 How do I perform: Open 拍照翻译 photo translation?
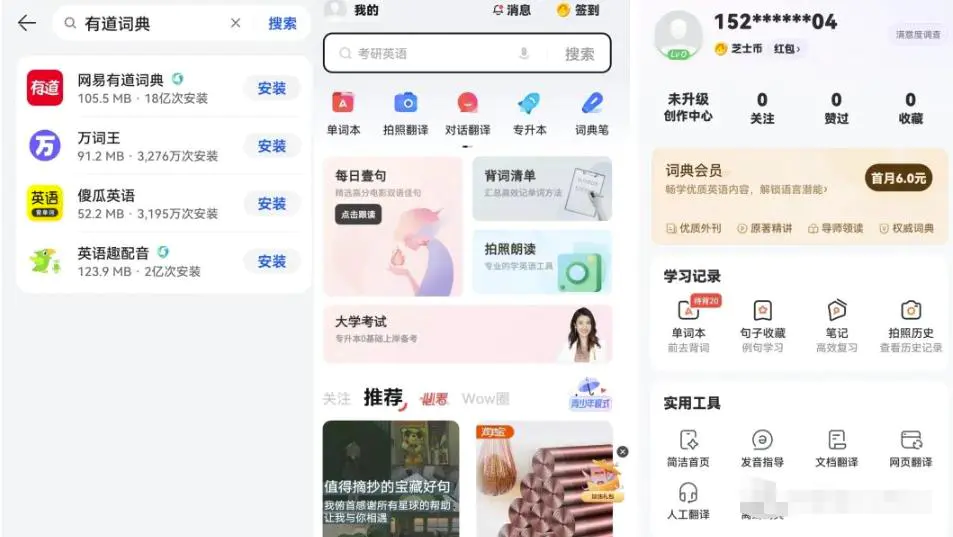click(x=405, y=112)
